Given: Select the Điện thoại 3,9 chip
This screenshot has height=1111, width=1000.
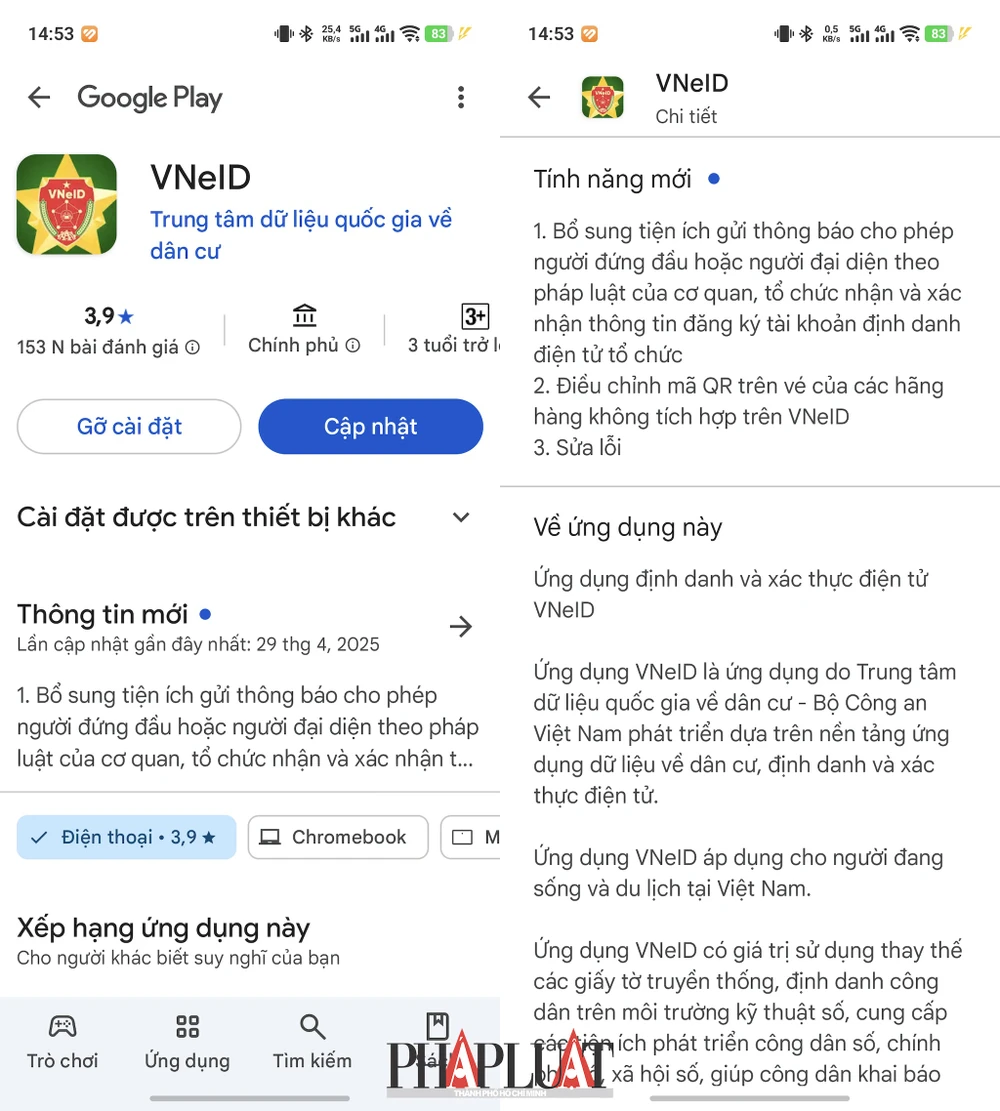Looking at the screenshot, I should (126, 837).
